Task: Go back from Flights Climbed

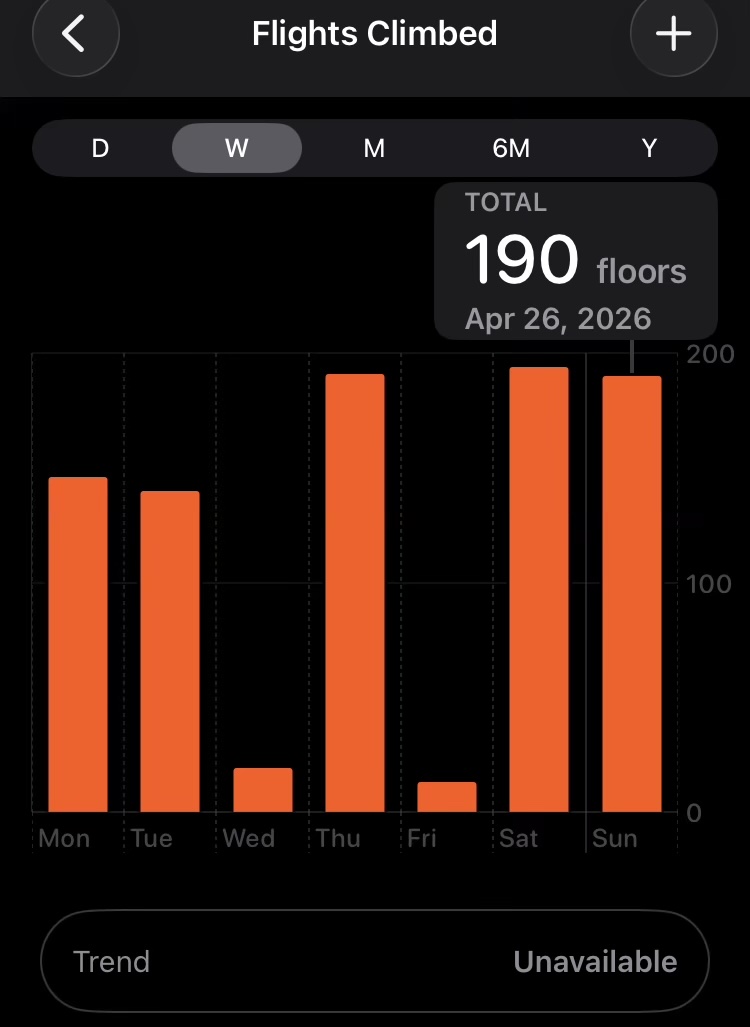Action: click(75, 34)
